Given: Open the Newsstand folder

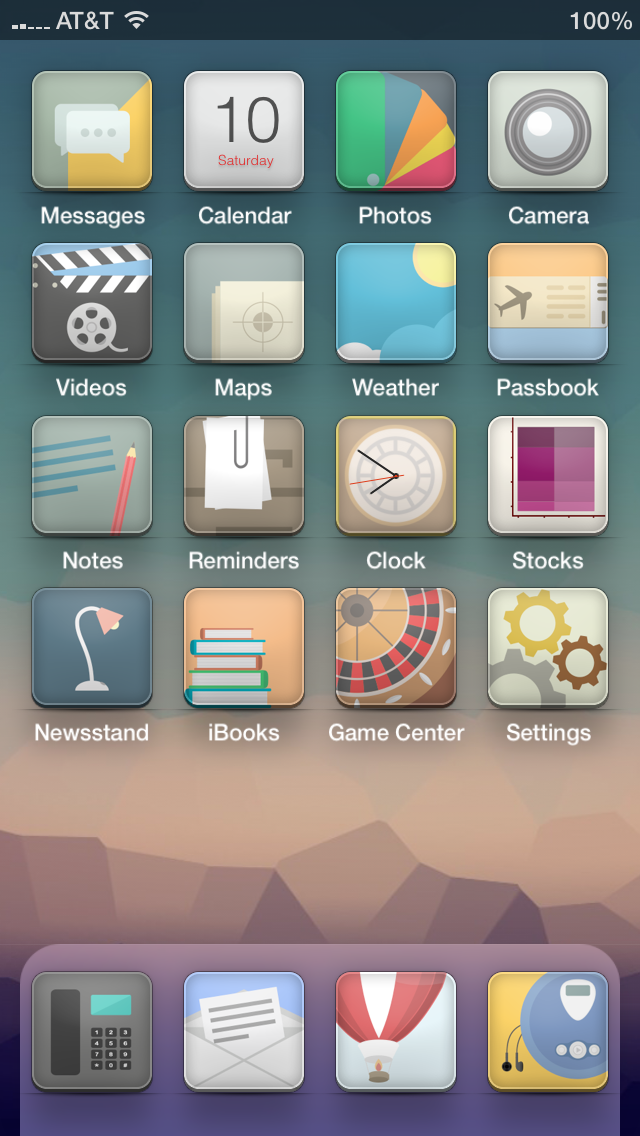Looking at the screenshot, I should pos(92,647).
